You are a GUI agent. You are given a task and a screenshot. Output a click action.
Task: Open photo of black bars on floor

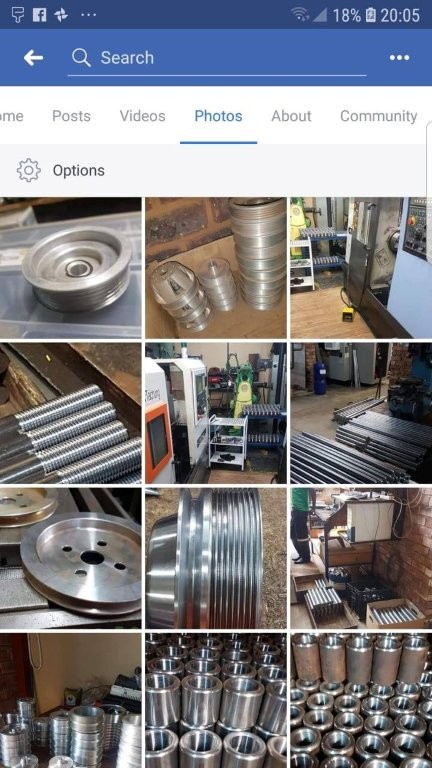click(x=361, y=413)
